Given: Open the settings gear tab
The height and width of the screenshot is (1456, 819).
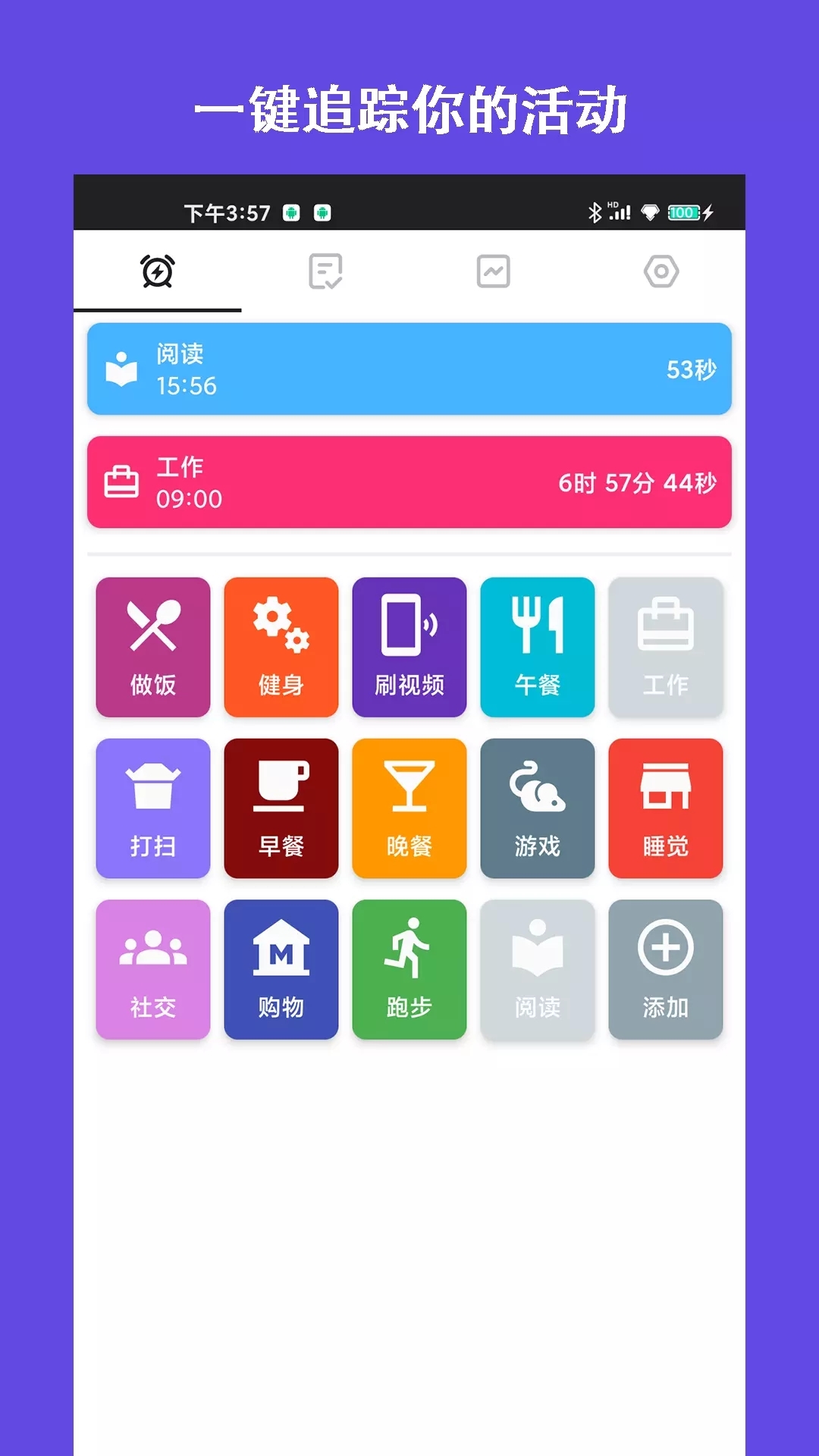Looking at the screenshot, I should point(663,271).
